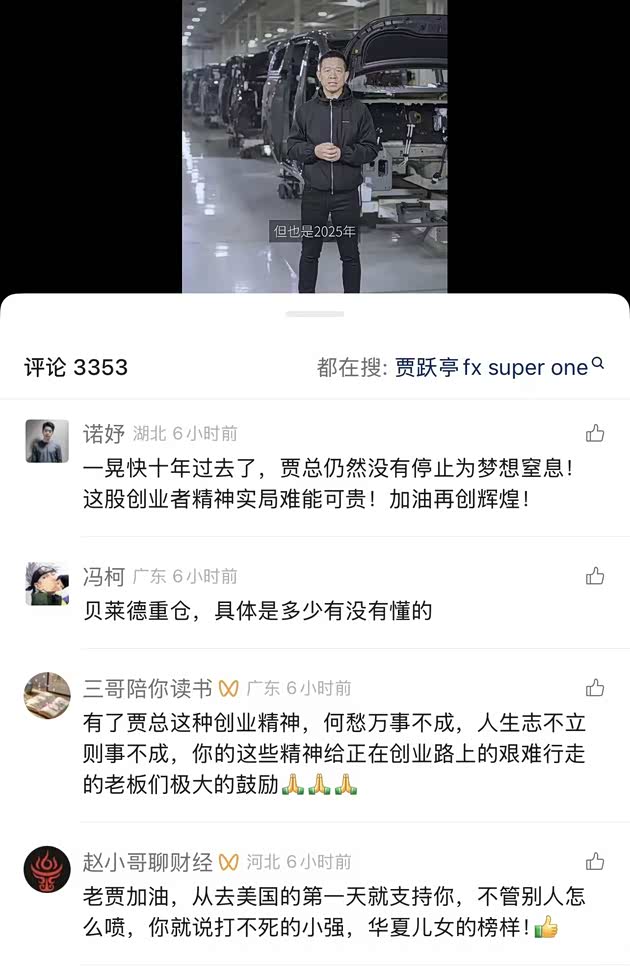Screen dimensions: 630x971
Task: Like 诺妤's comment
Action: tap(595, 433)
